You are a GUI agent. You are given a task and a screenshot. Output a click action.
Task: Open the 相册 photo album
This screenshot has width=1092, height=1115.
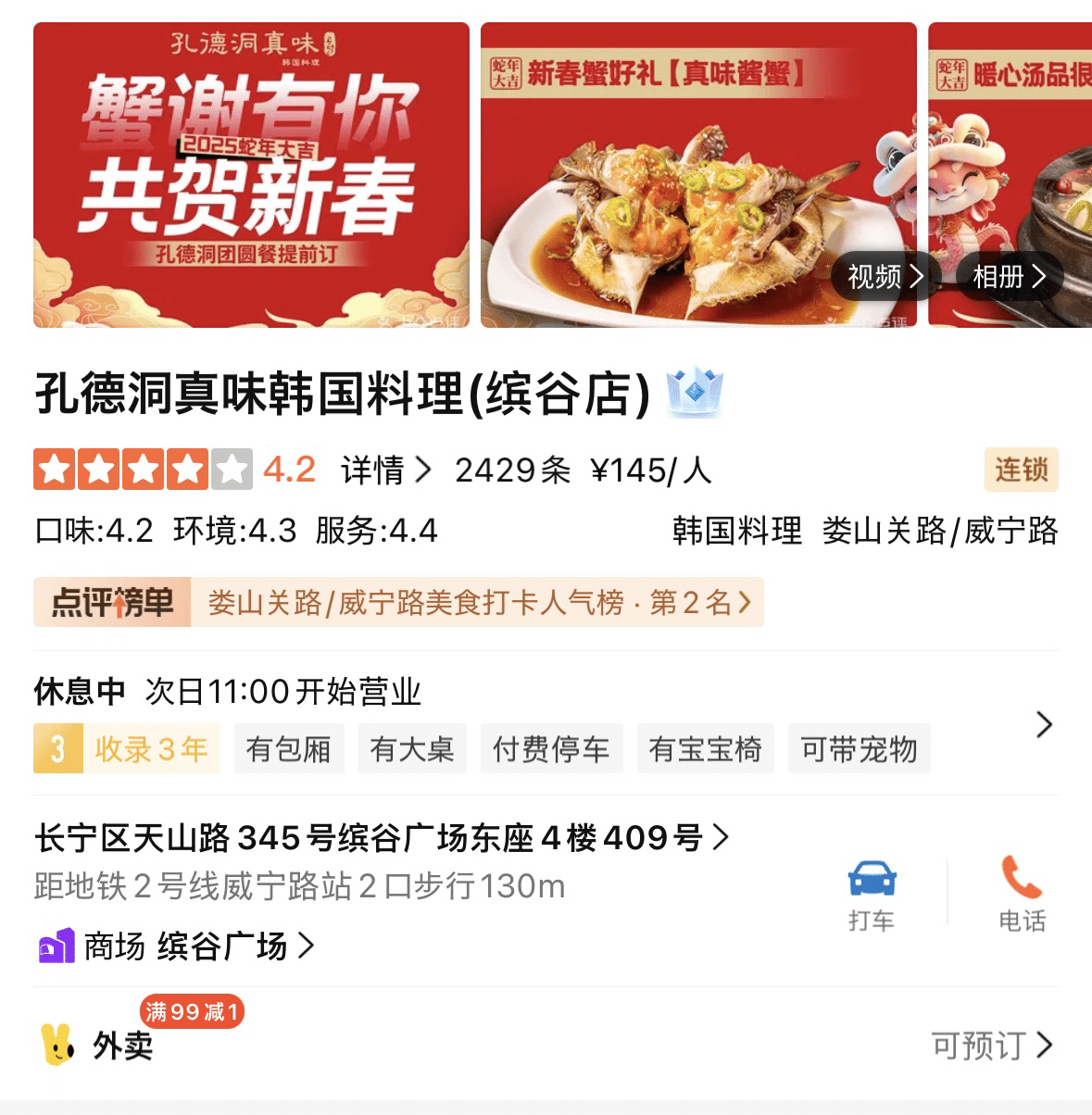[1009, 276]
